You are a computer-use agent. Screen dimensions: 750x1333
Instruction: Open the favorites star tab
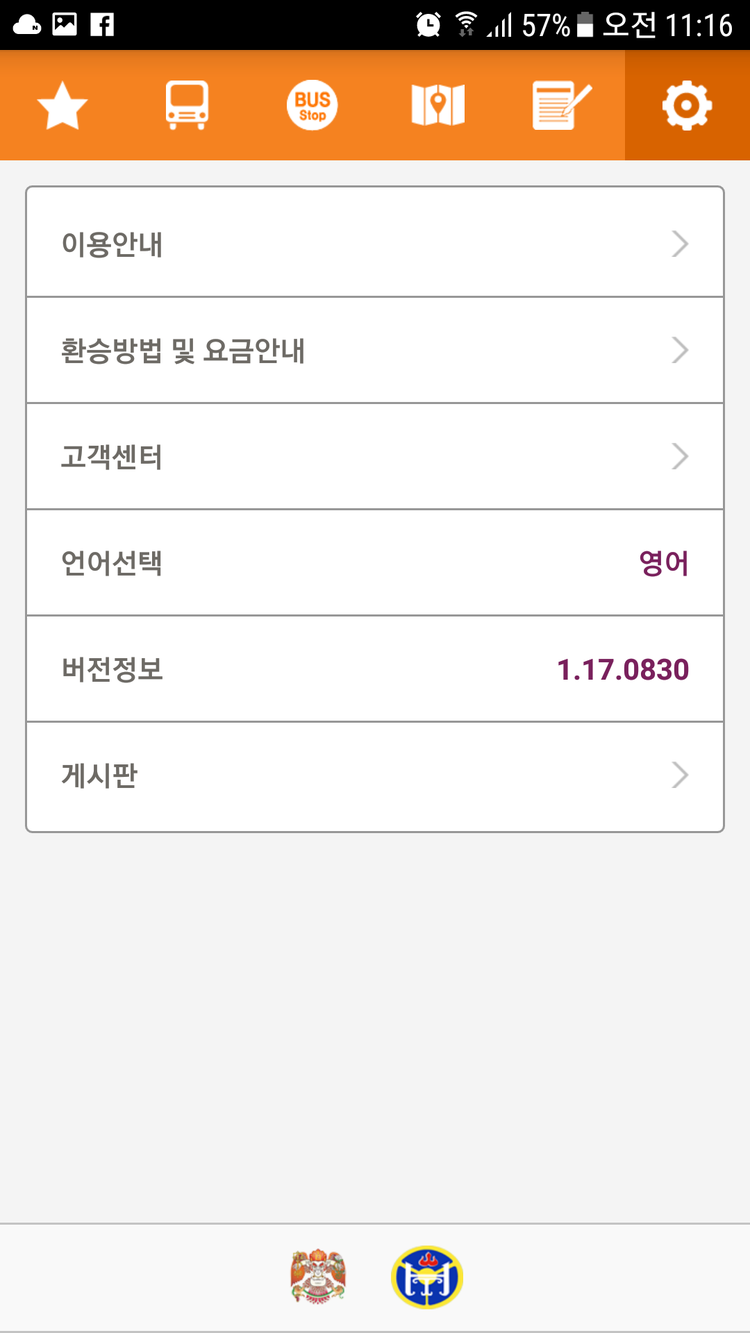(x=62, y=106)
